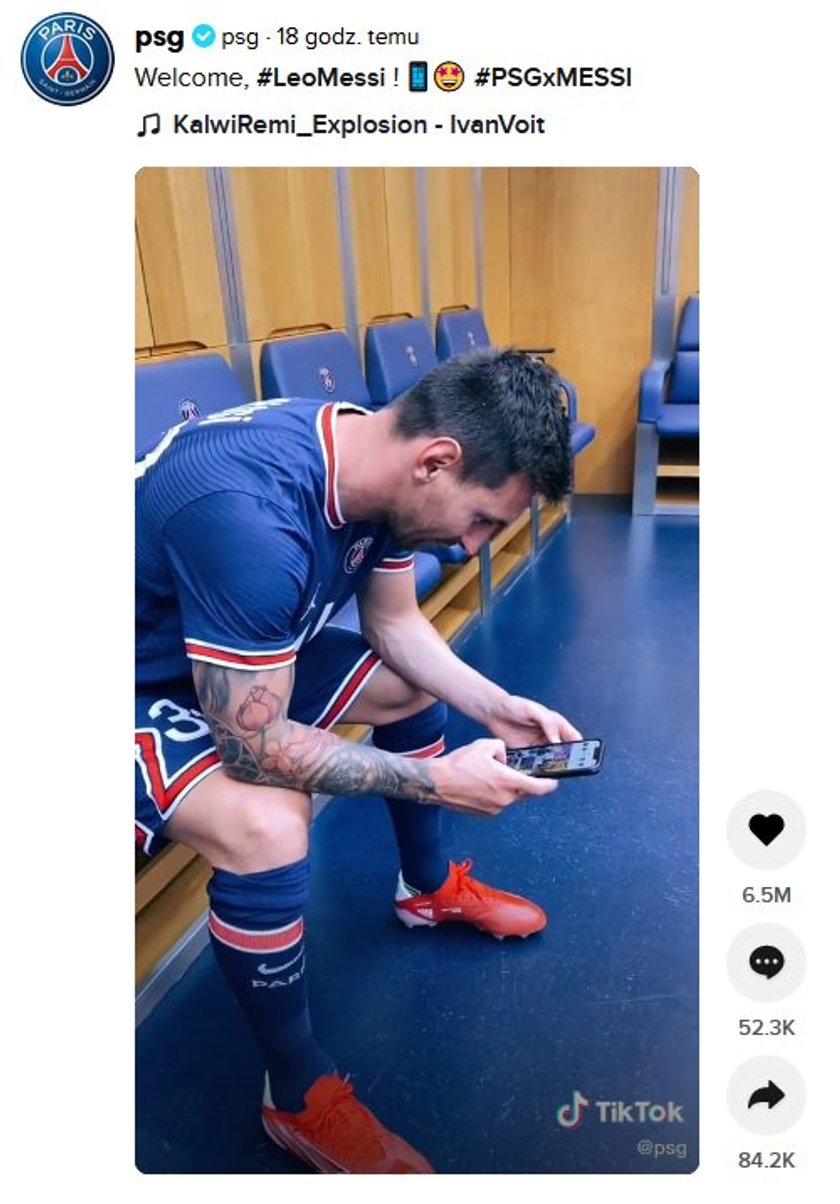Screen dimensions: 840x1204
Task: Open the KalwiRemi_Explosion sound page
Action: click(x=358, y=125)
